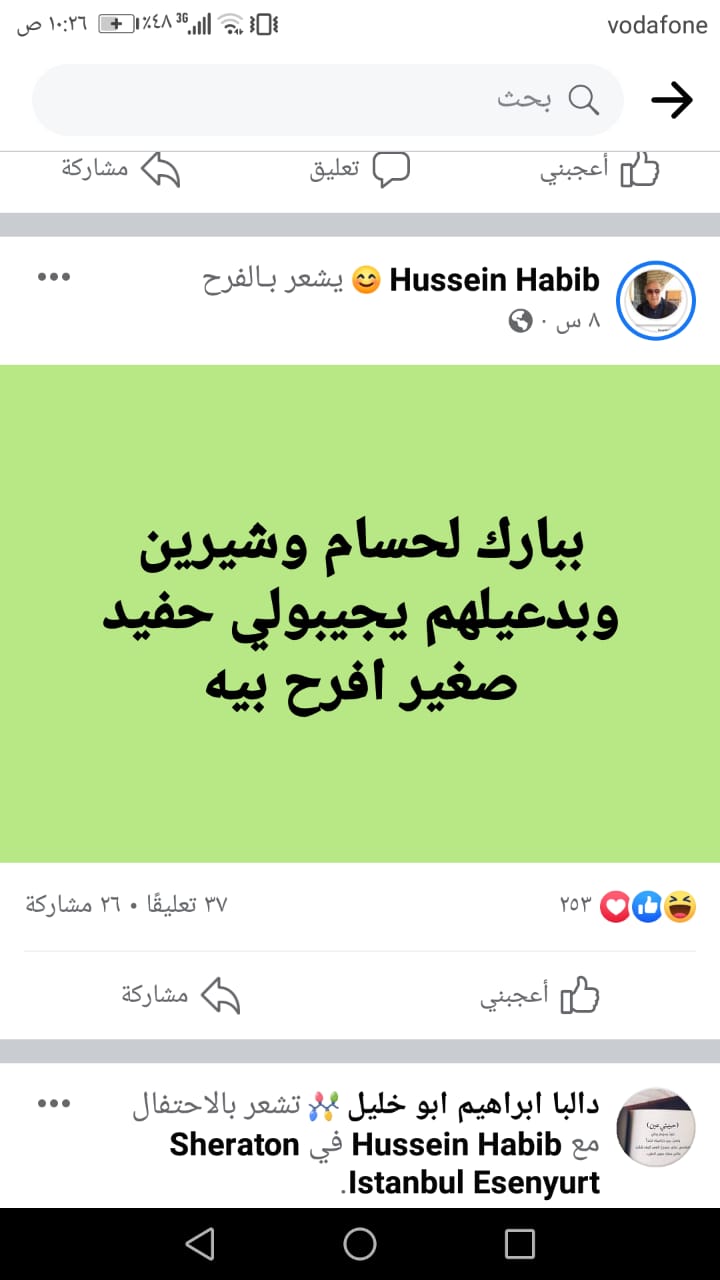Tap the system home button
This screenshot has height=1280, width=720.
pyautogui.click(x=360, y=1243)
